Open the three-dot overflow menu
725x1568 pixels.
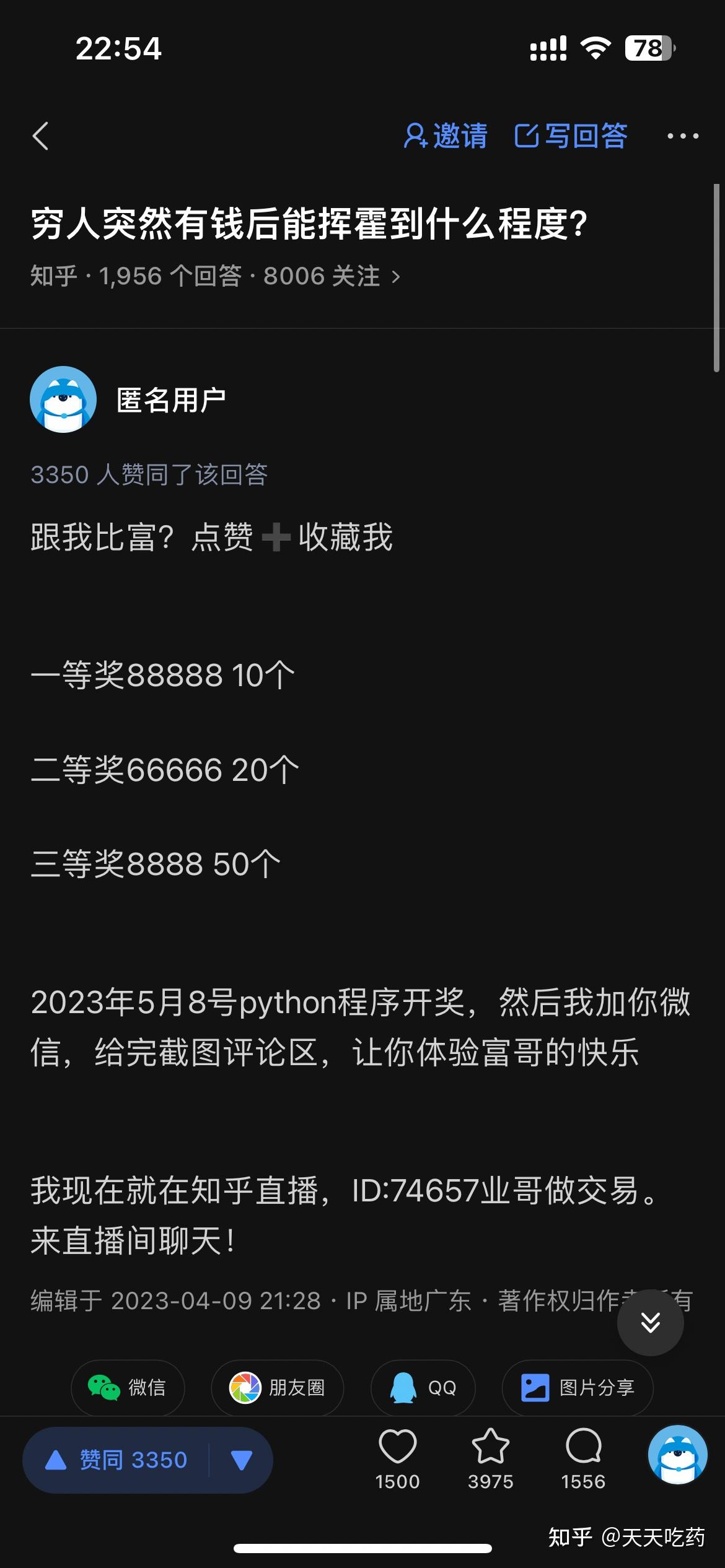[x=682, y=136]
